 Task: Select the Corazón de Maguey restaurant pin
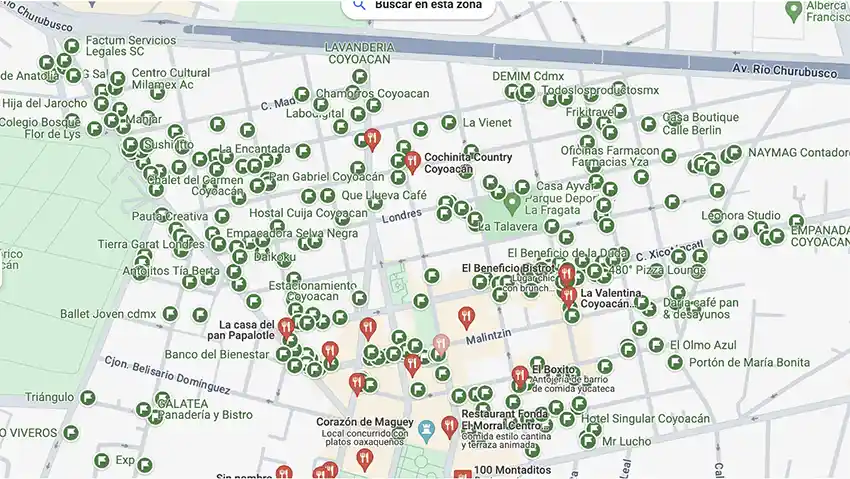tap(358, 382)
